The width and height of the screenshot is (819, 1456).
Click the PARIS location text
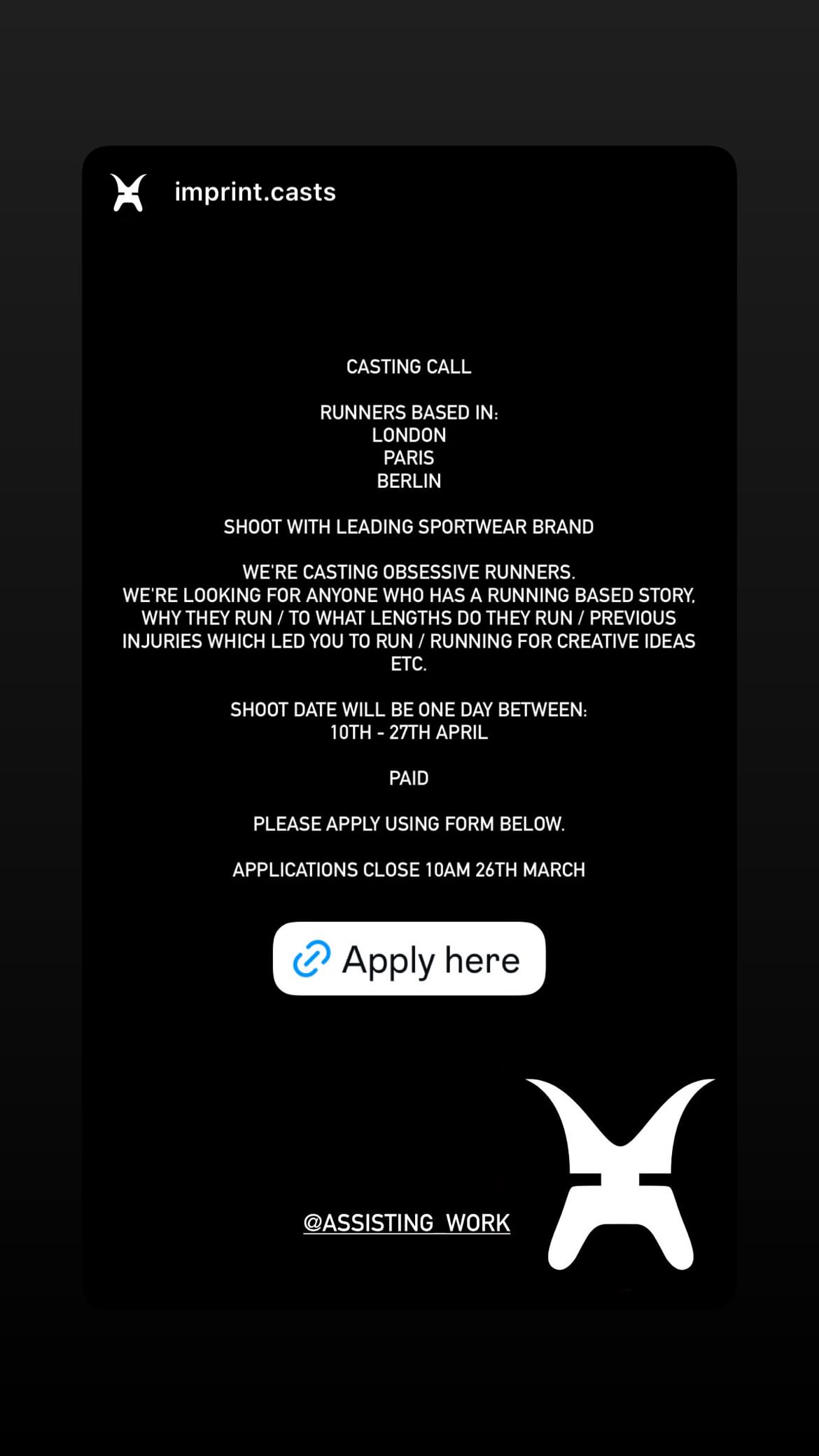pos(409,458)
